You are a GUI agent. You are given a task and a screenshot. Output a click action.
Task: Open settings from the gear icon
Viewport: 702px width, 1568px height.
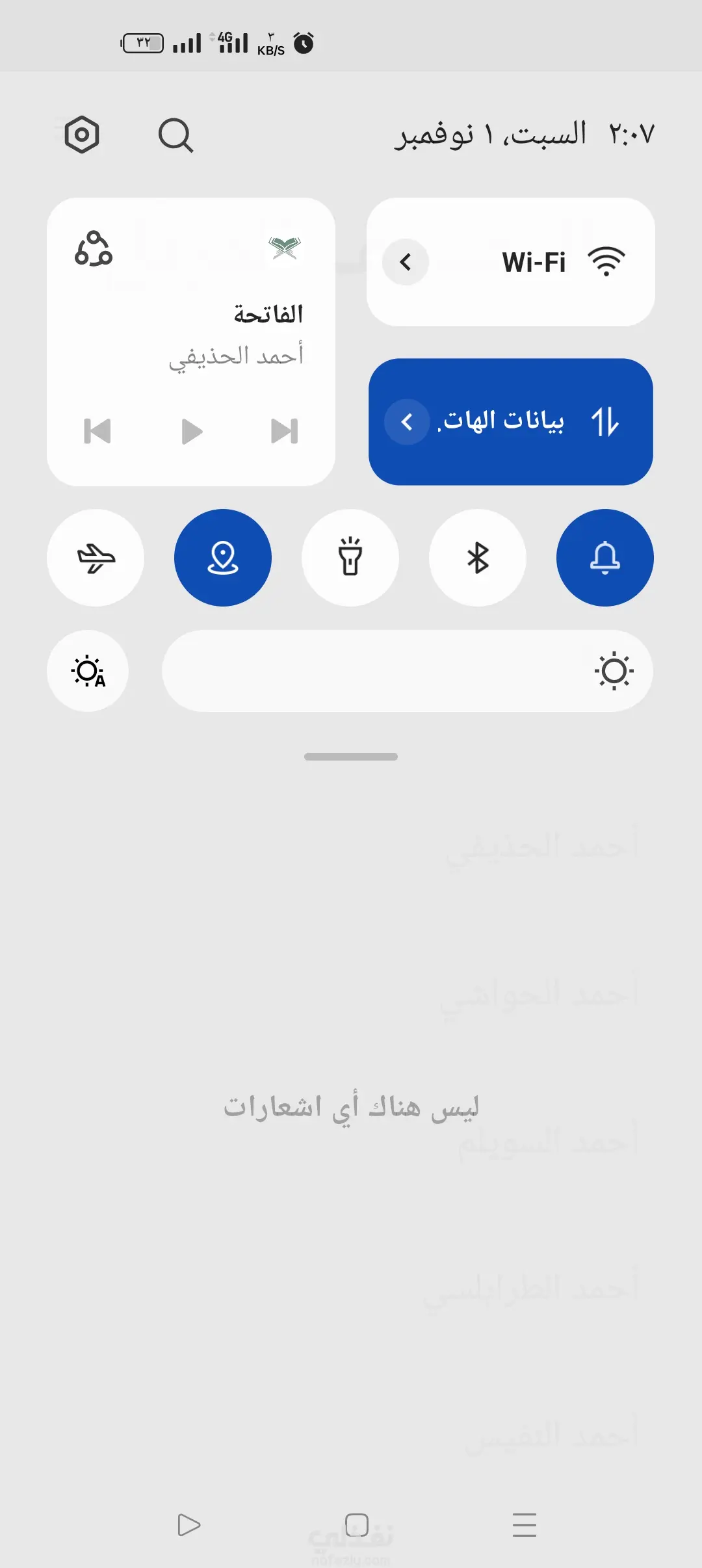click(x=82, y=135)
